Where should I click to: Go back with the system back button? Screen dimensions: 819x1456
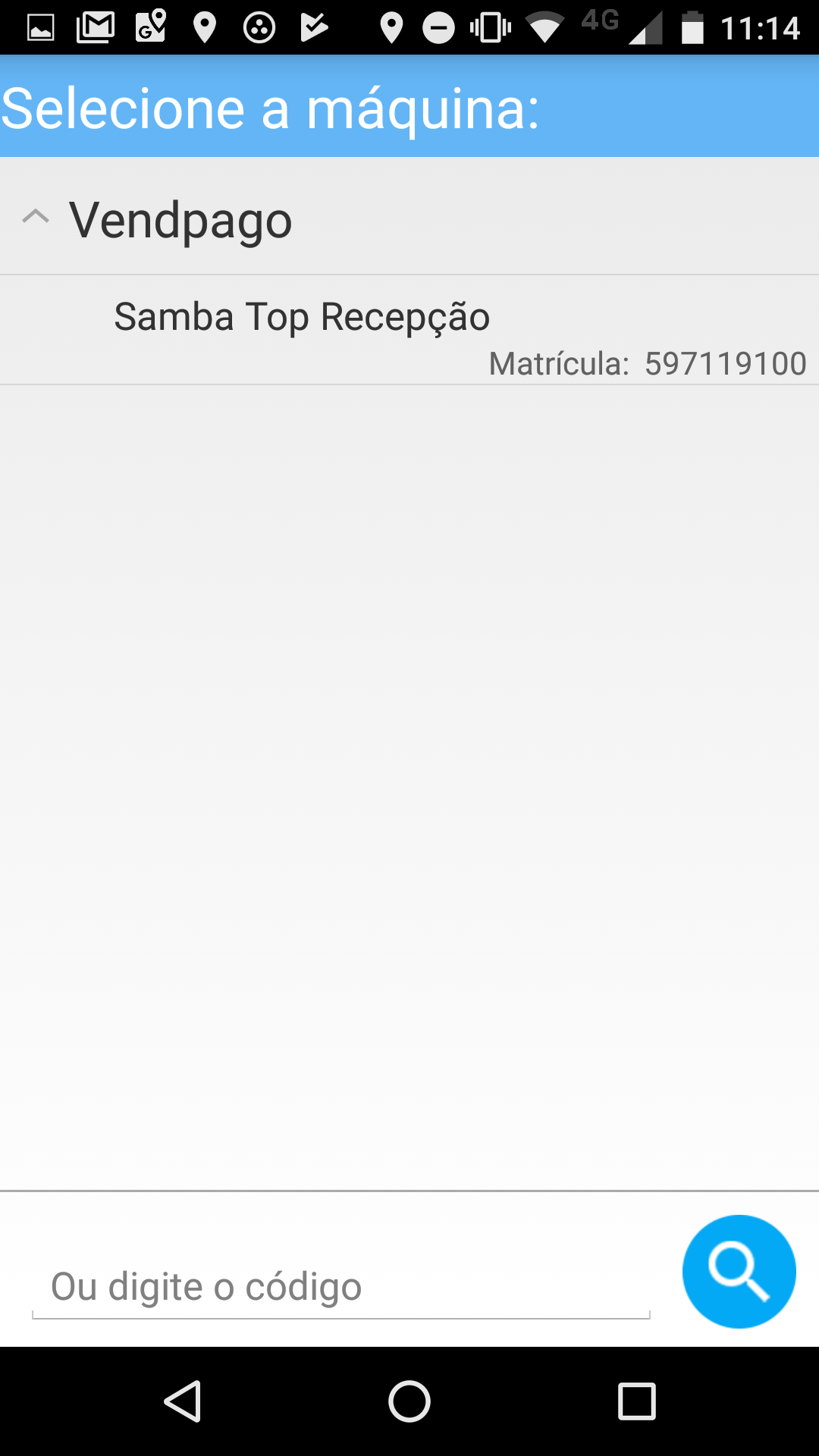pyautogui.click(x=183, y=1401)
